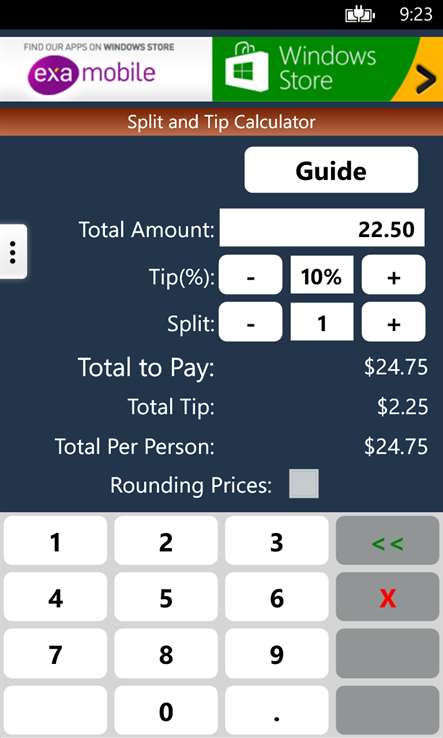
Task: Enable the Rounding Prices checkbox
Action: click(304, 484)
